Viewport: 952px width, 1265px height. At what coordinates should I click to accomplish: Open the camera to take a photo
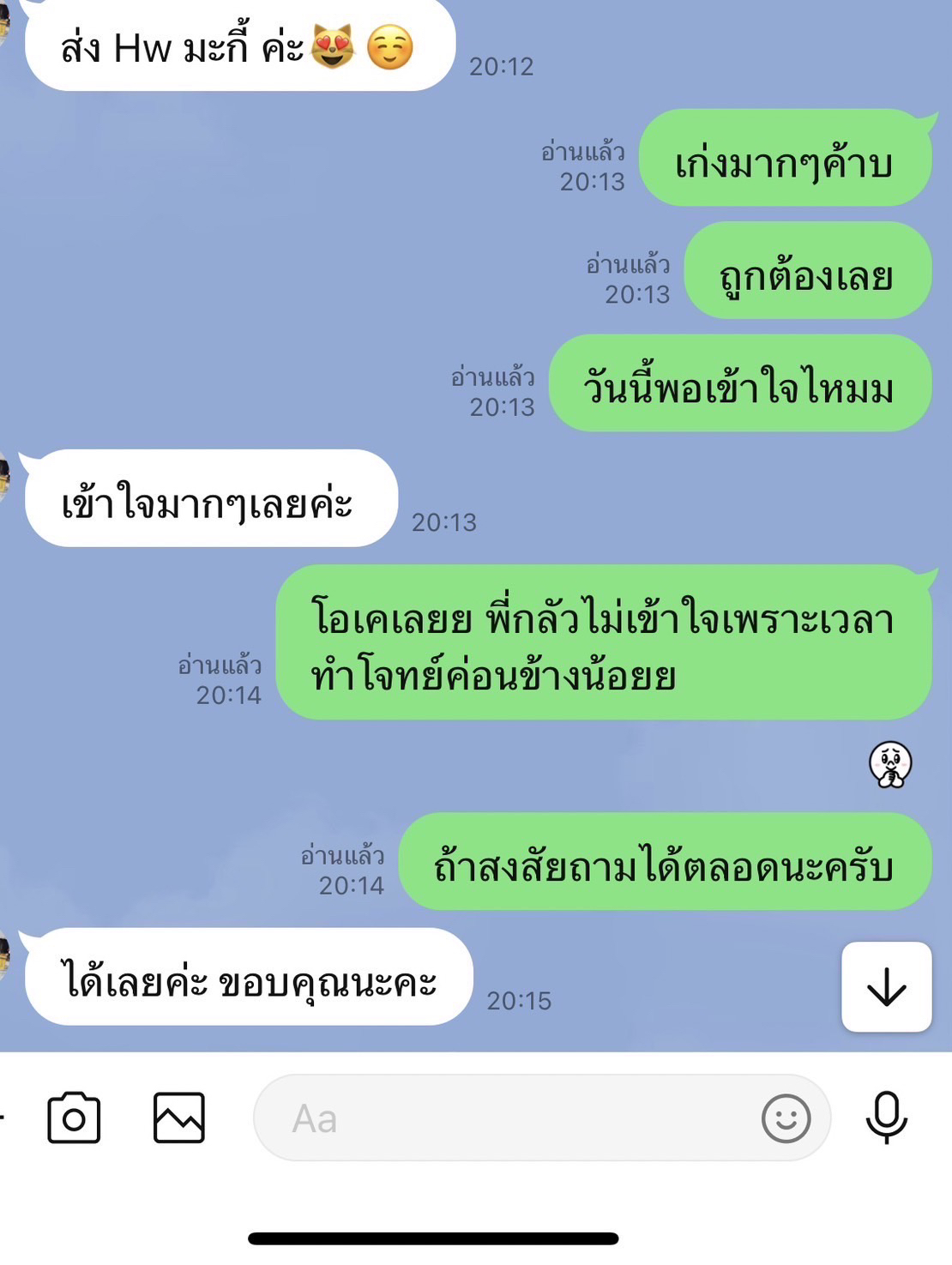coord(74,1118)
